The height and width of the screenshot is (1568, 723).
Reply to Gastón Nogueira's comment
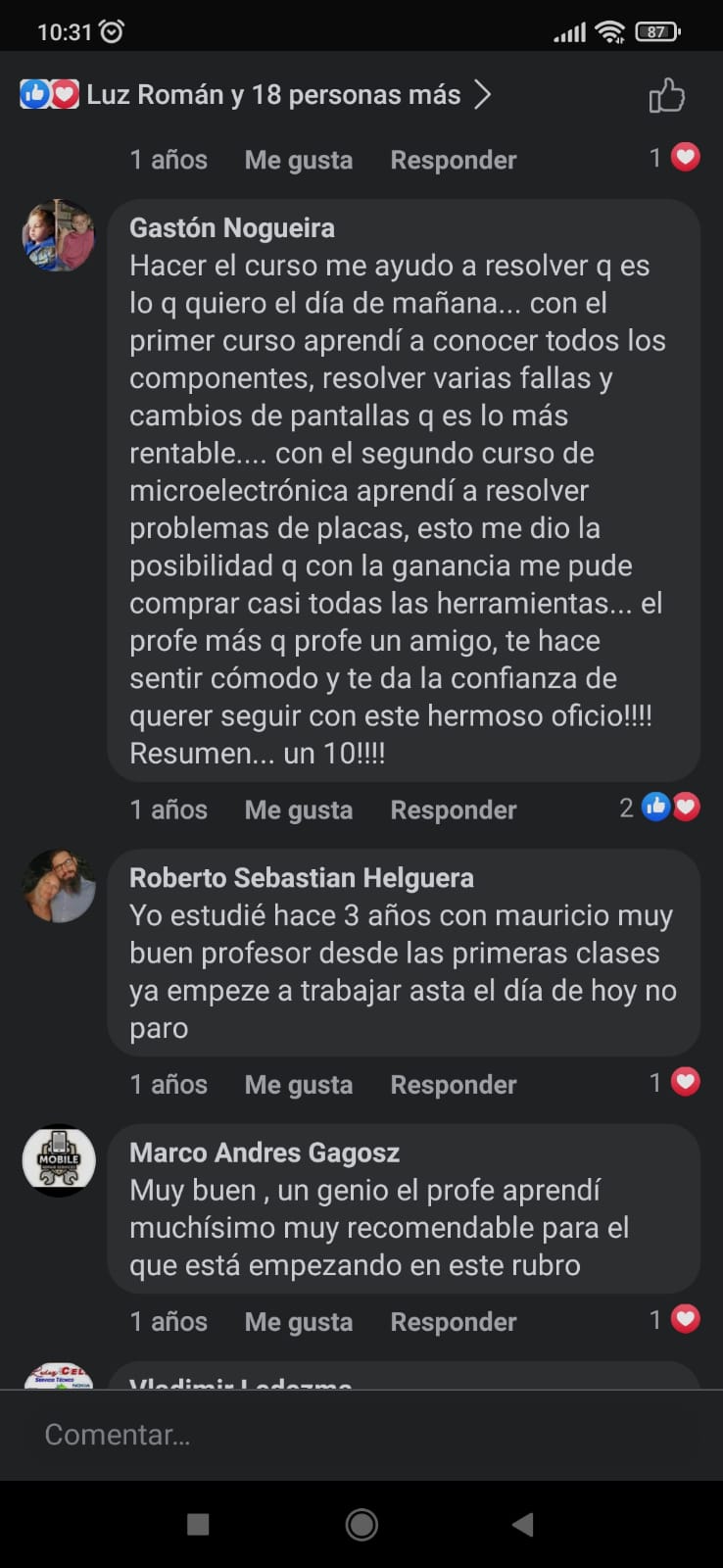(453, 809)
